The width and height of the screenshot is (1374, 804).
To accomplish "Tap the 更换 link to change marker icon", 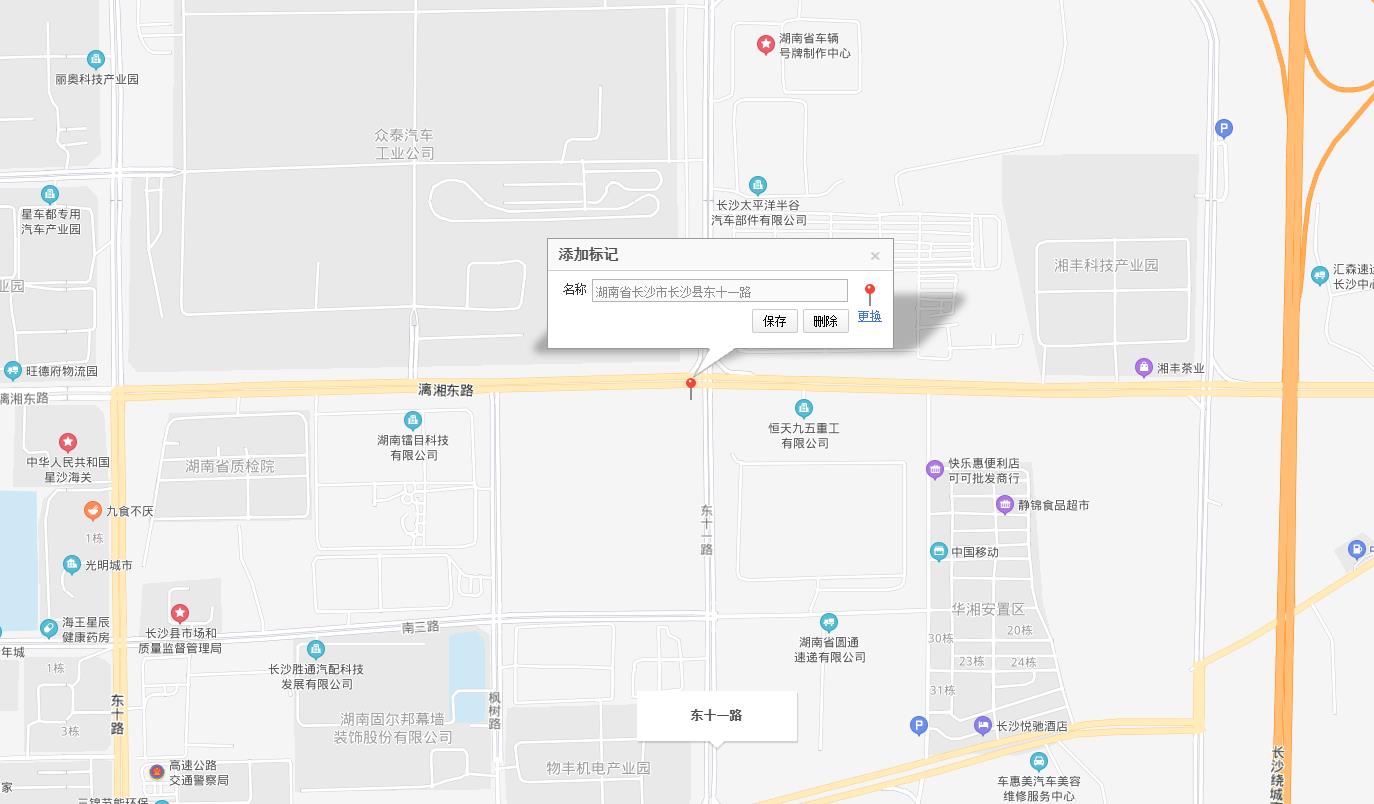I will [x=869, y=316].
